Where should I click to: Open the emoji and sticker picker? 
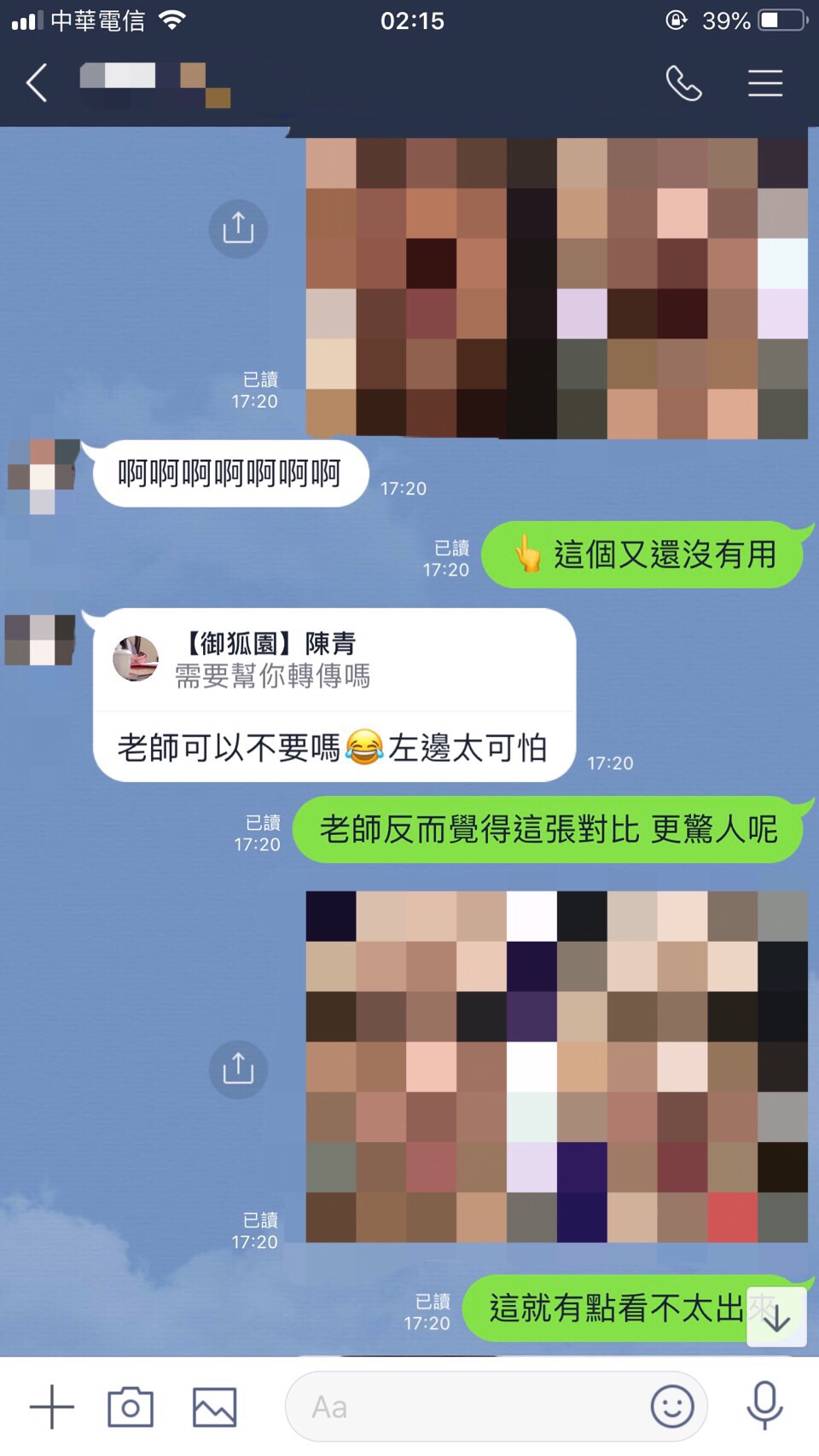(672, 1407)
